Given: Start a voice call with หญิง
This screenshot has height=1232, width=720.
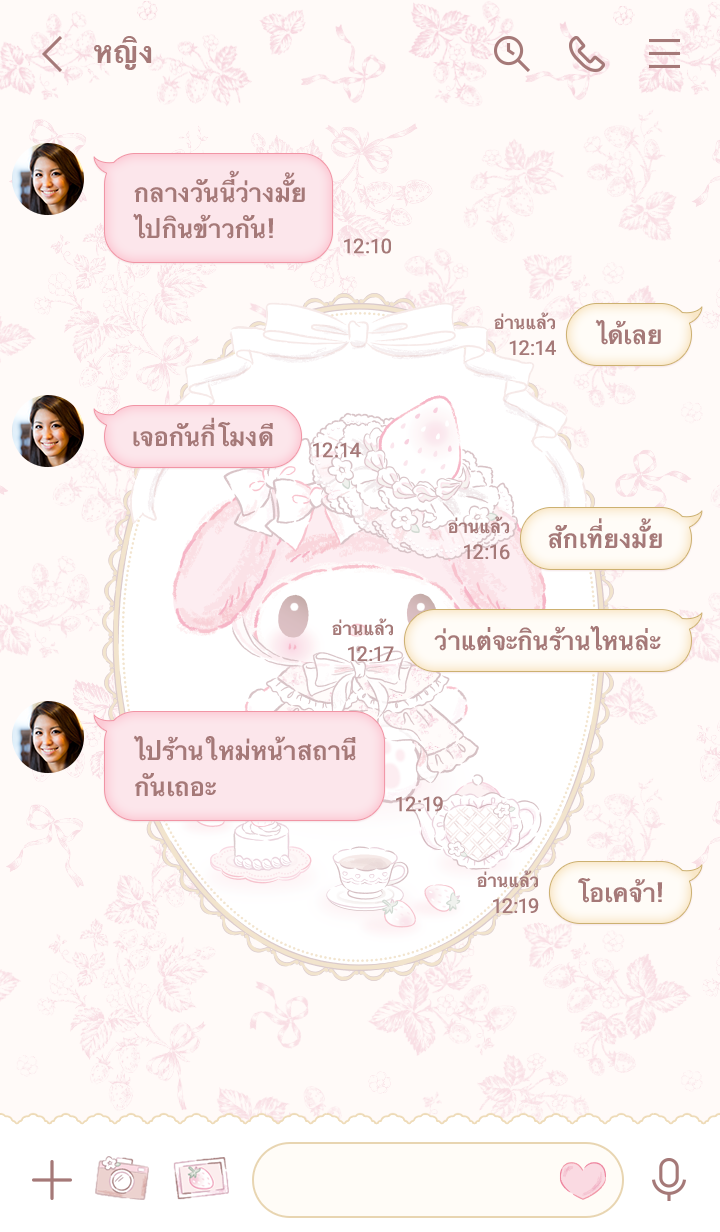Looking at the screenshot, I should [x=587, y=54].
